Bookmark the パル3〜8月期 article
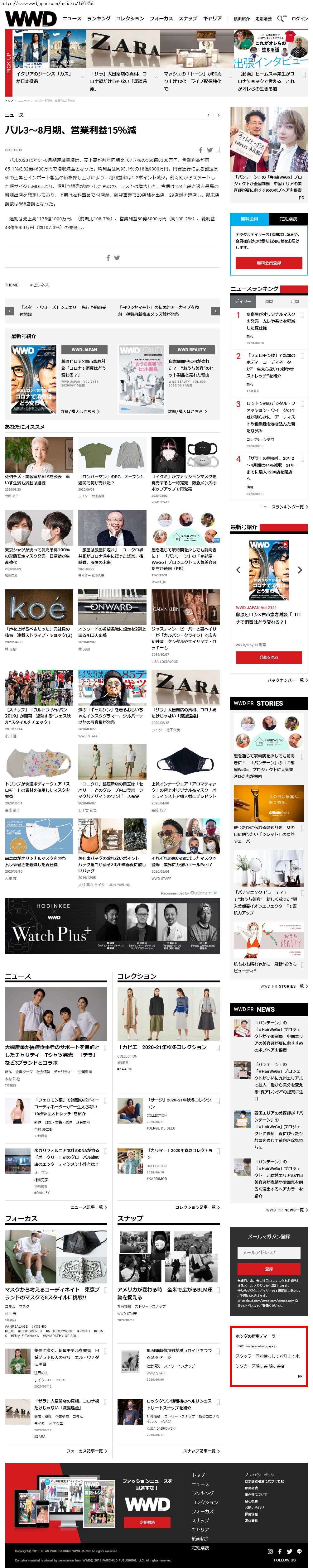The height and width of the screenshot is (1568, 313). 218,150
